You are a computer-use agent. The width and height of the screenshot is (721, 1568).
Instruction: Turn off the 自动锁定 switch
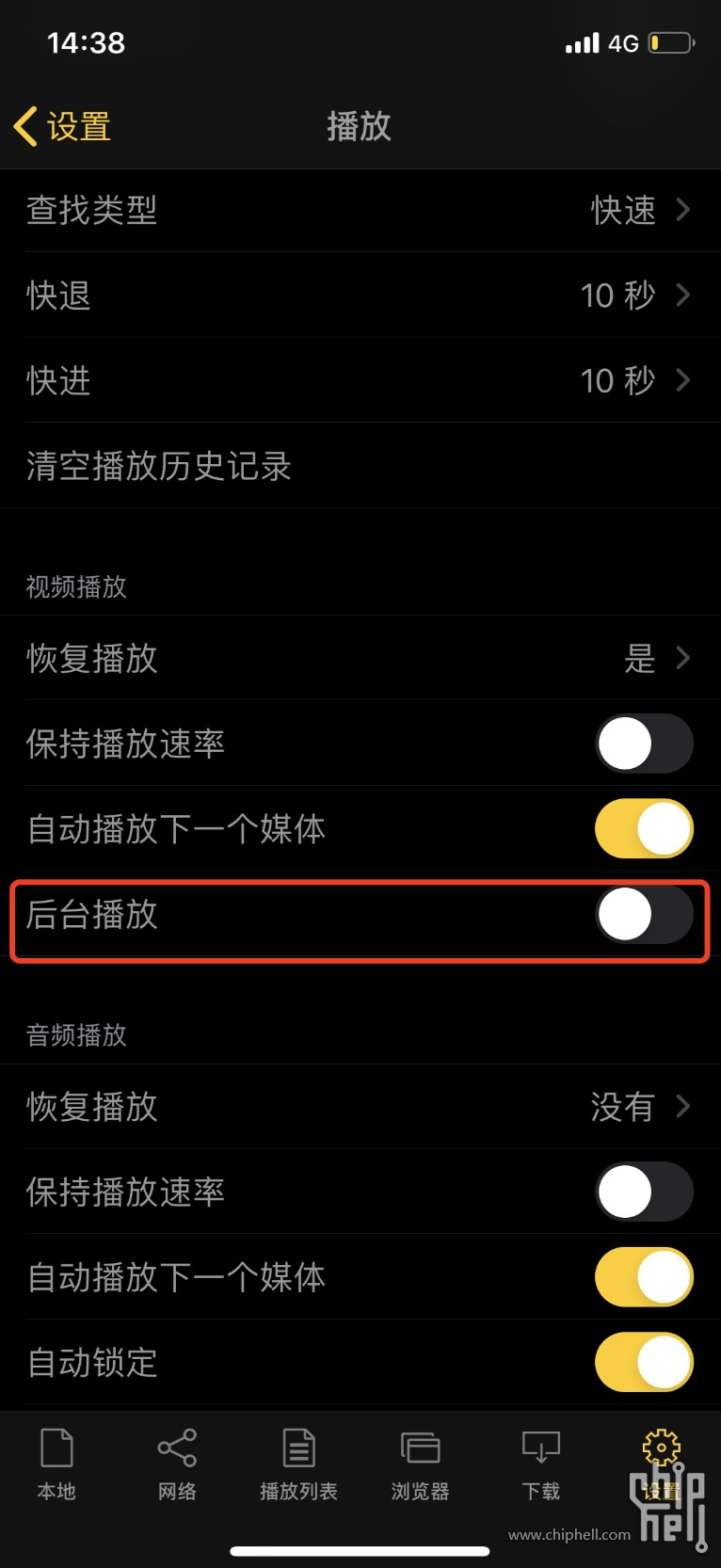click(644, 1362)
